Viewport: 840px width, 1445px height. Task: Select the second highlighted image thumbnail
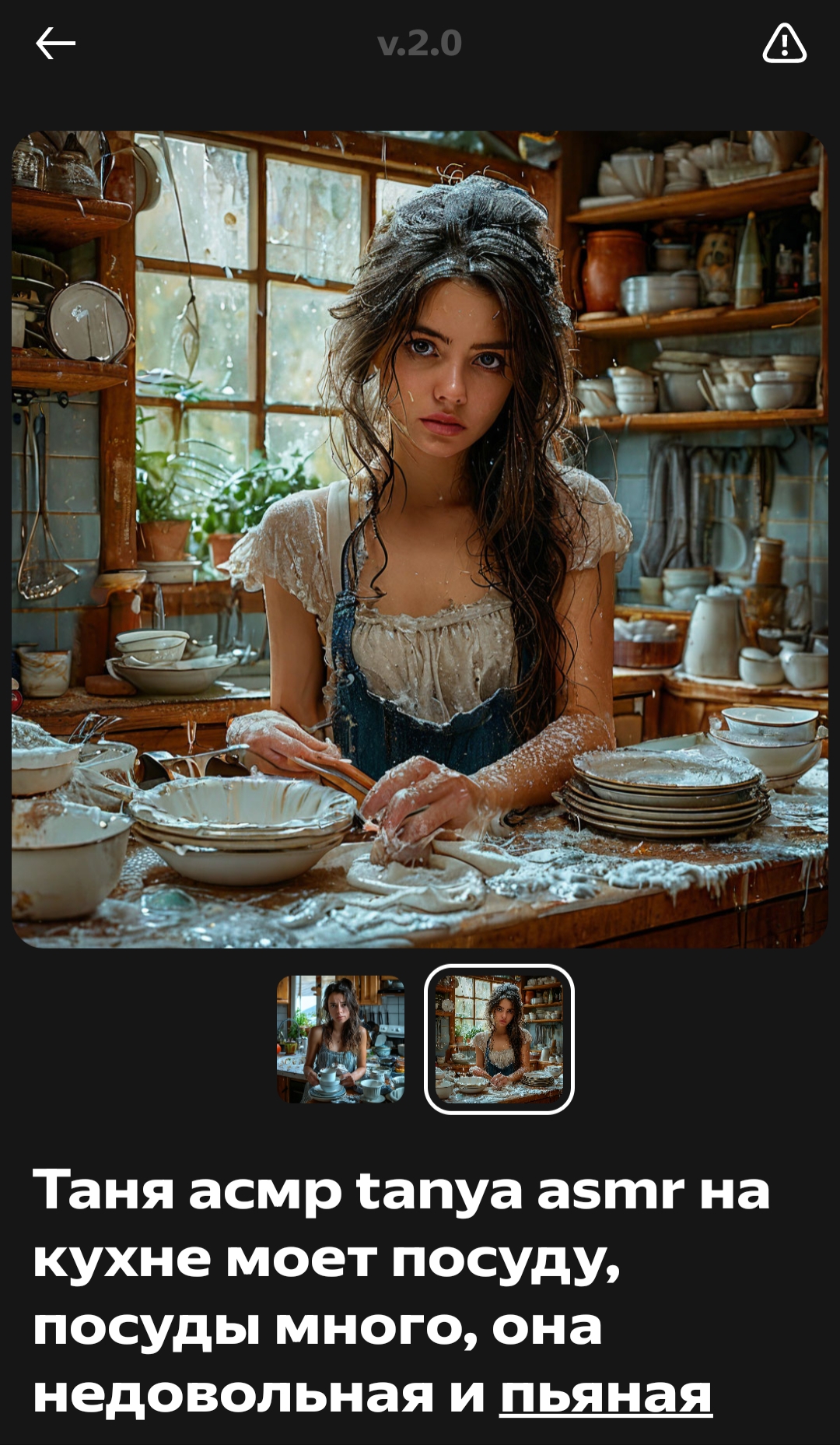click(x=499, y=1039)
